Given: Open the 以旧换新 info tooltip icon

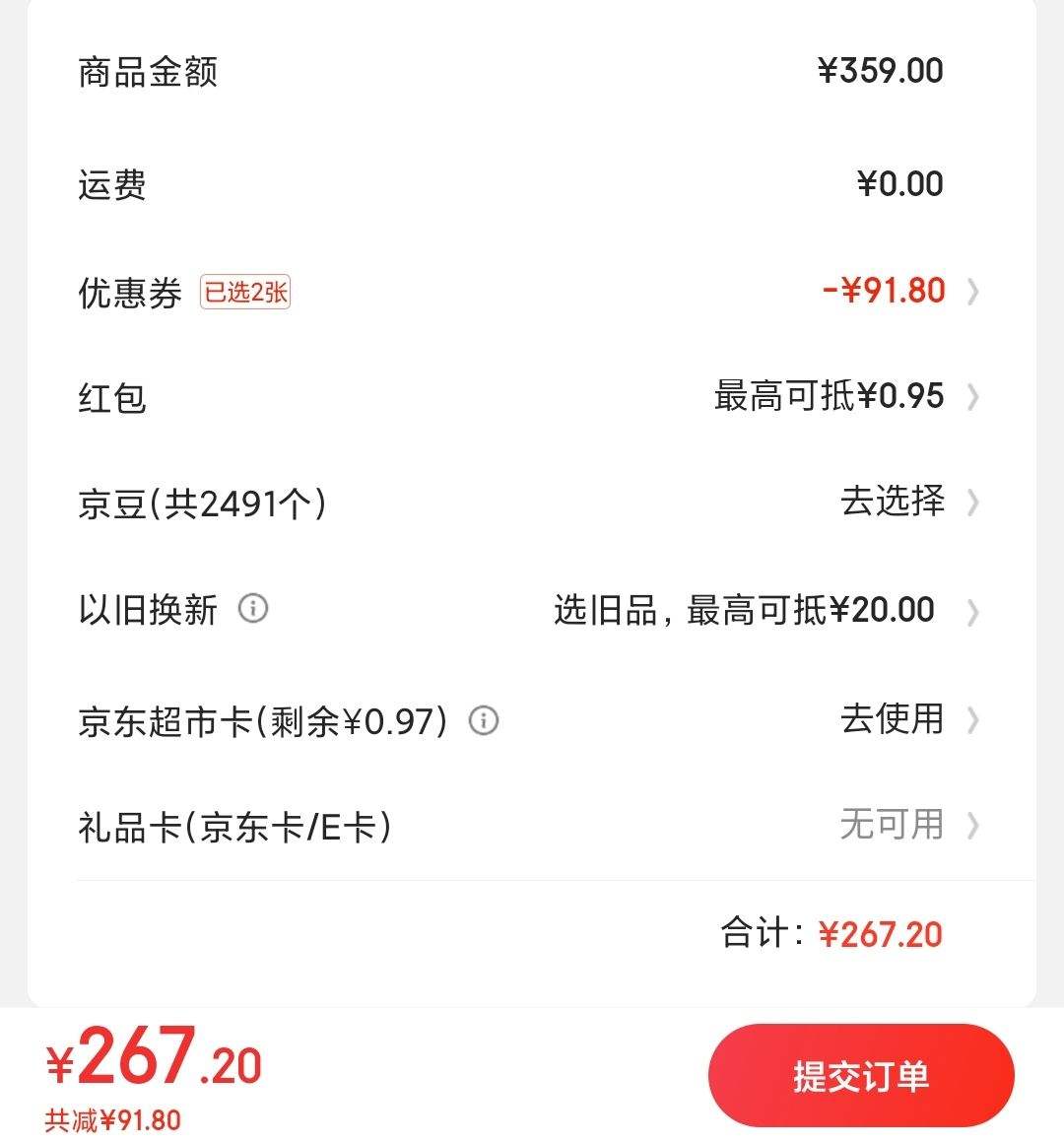Looking at the screenshot, I should coord(254,610).
